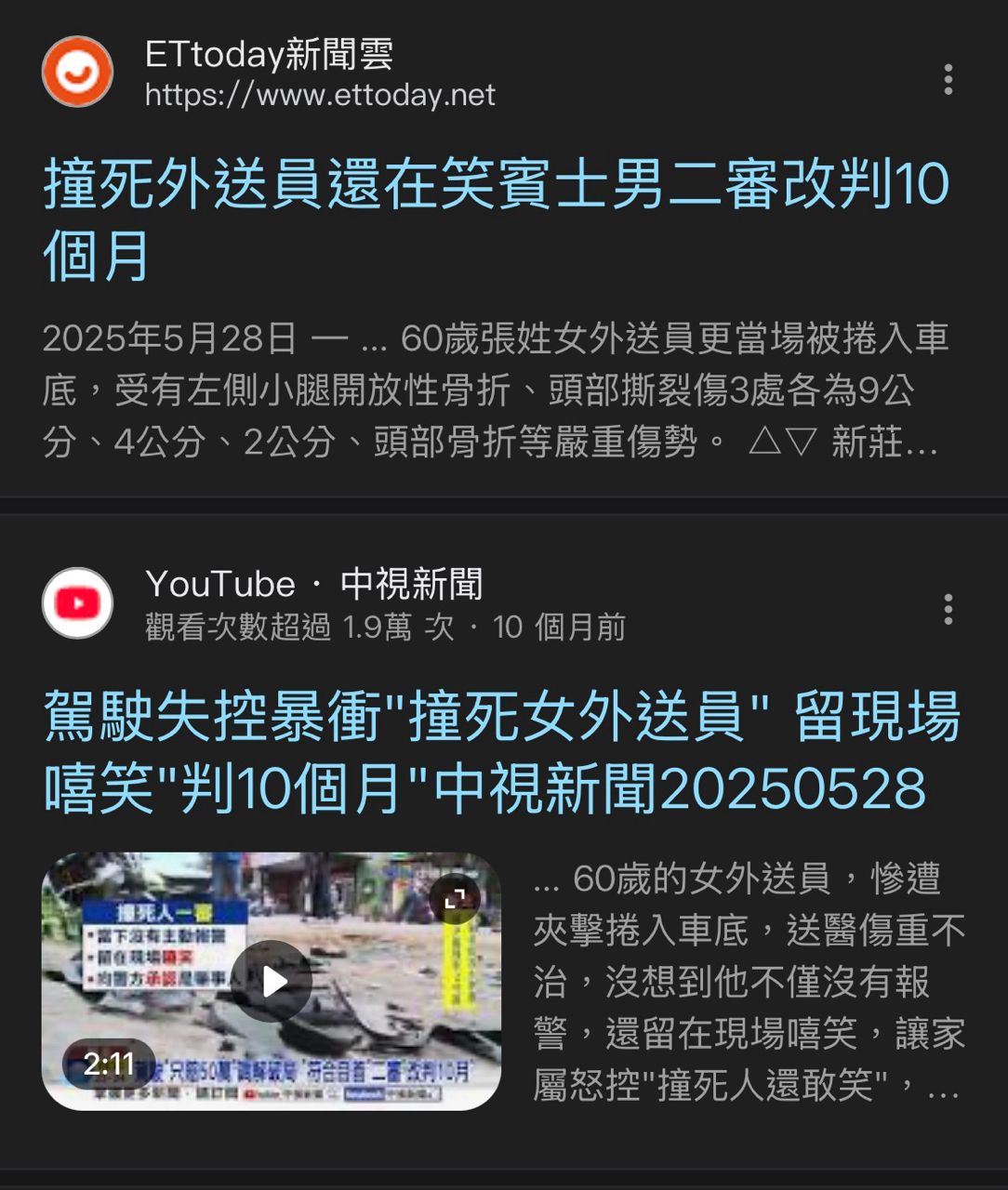Open the 中視新聞20250528 YouTube video title link
The height and width of the screenshot is (1190, 1008).
coord(501,753)
